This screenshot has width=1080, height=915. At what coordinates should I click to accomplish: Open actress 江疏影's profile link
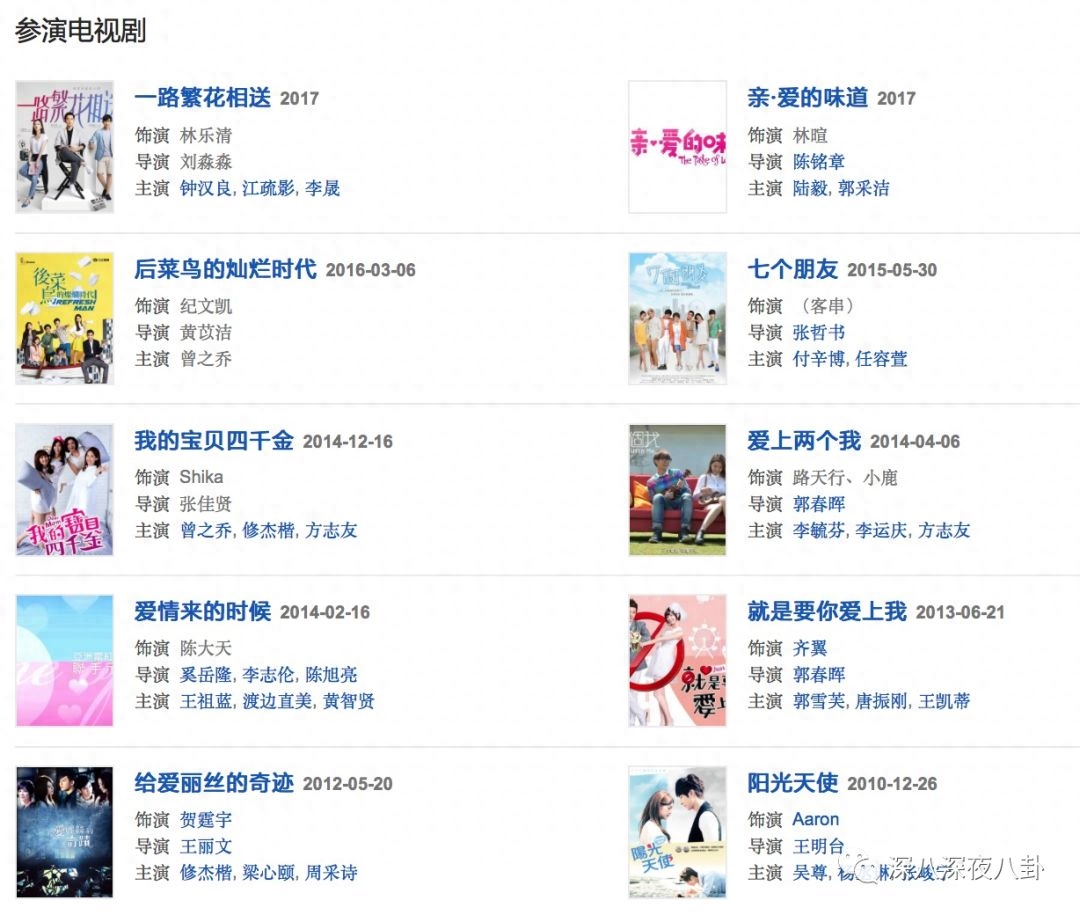pos(268,188)
